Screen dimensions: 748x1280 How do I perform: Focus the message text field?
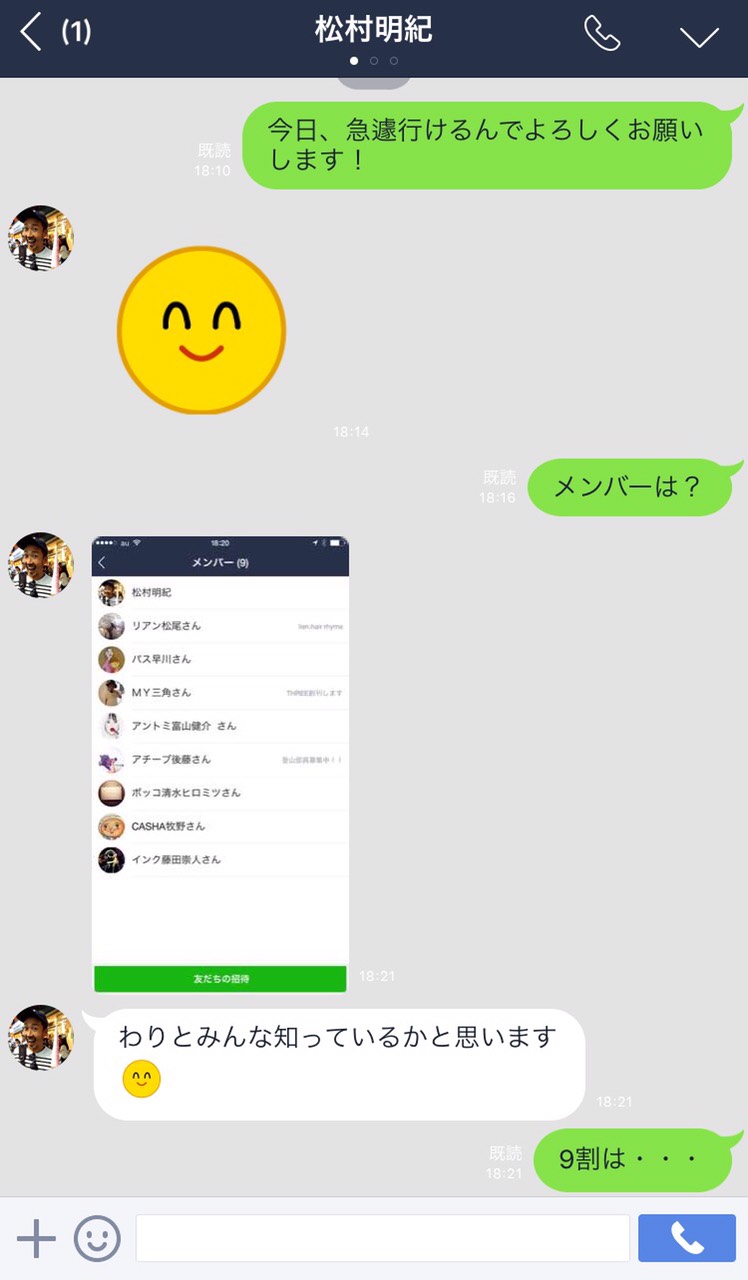click(382, 1239)
